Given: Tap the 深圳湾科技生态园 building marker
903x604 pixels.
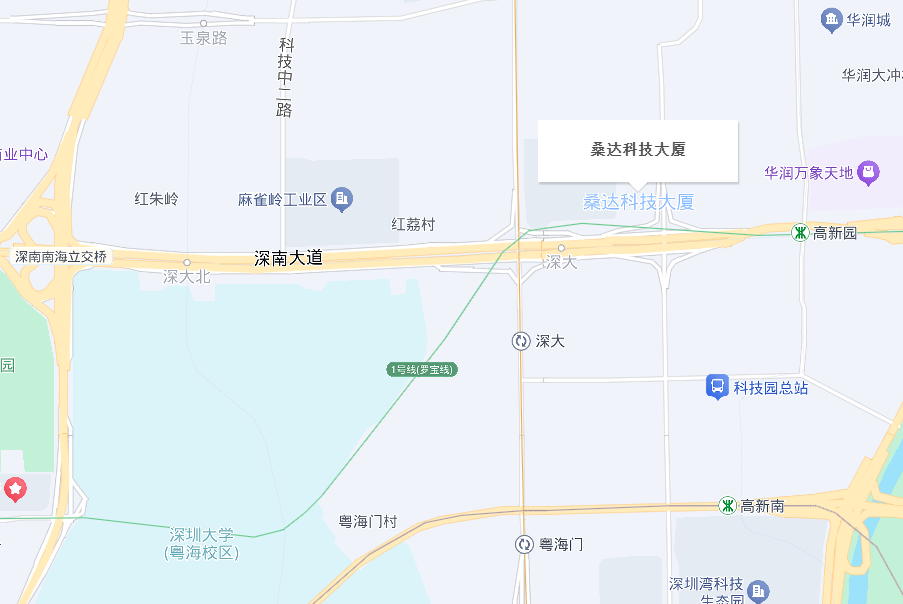Looking at the screenshot, I should tap(758, 592).
